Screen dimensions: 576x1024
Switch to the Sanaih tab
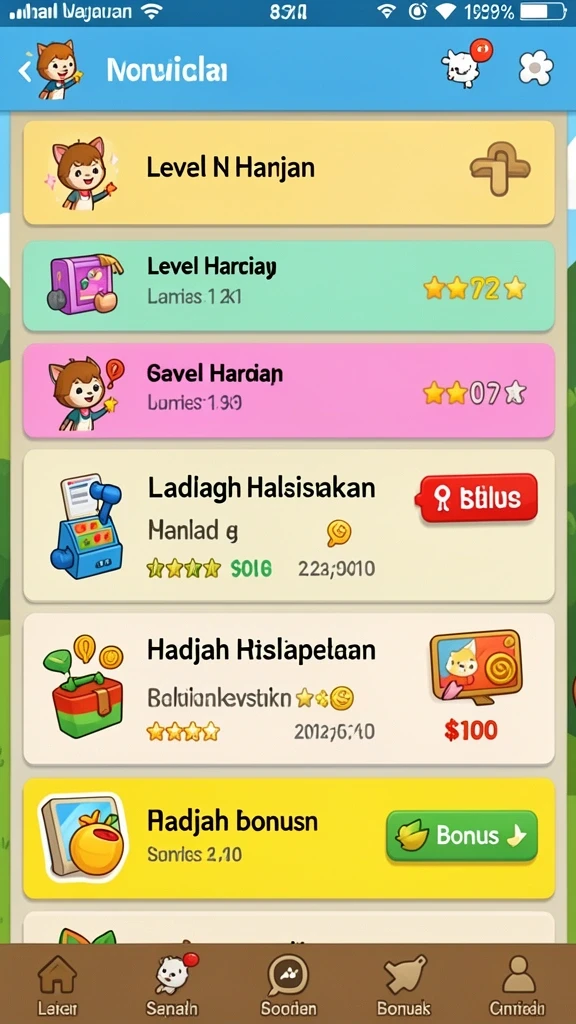coord(172,985)
